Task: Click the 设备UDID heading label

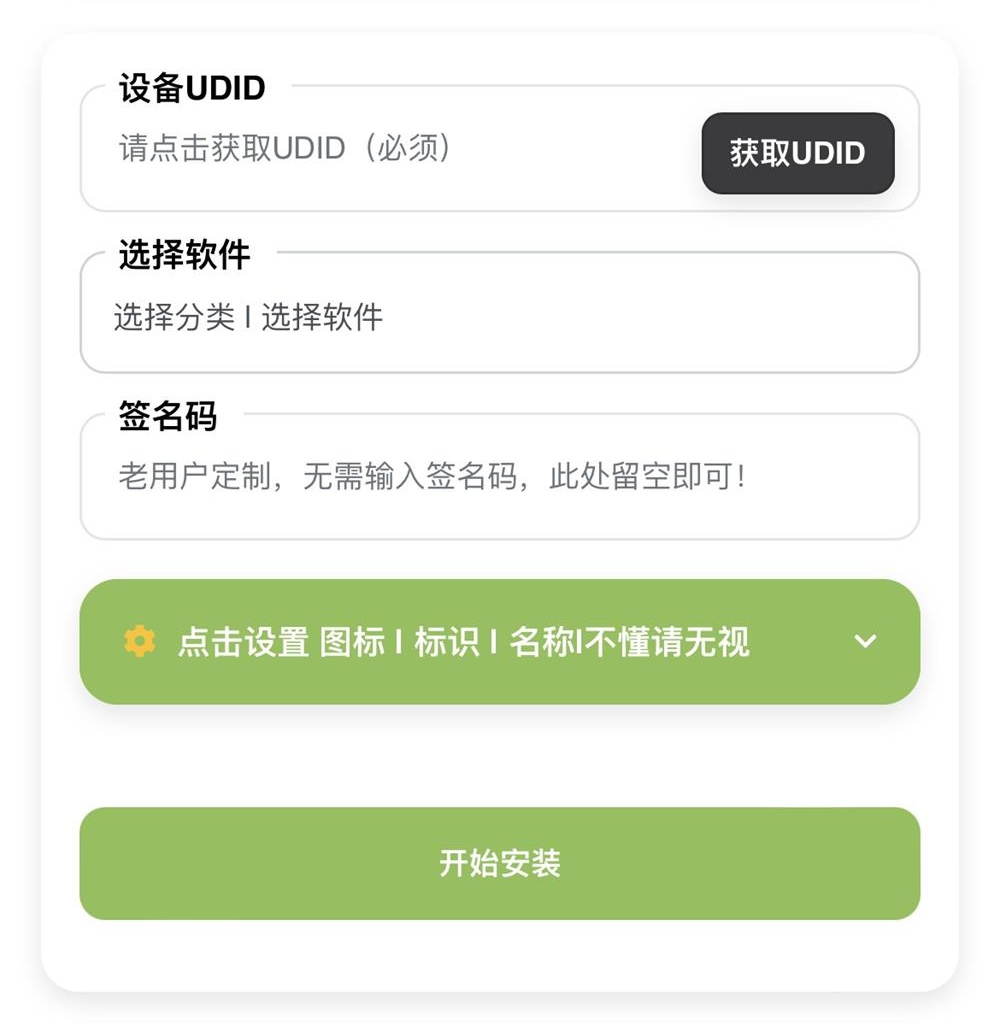Action: pyautogui.click(x=190, y=88)
